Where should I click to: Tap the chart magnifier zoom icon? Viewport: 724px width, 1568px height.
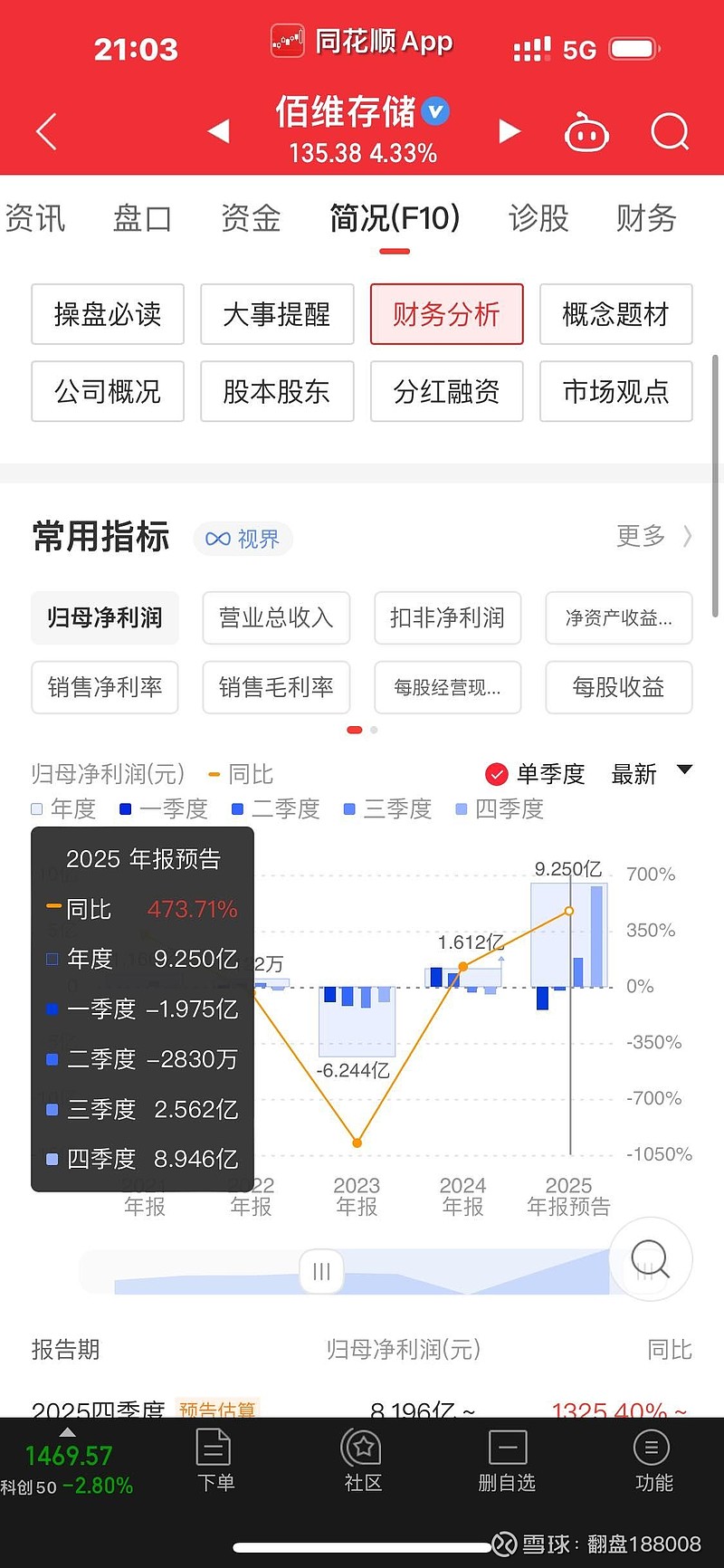pyautogui.click(x=650, y=1260)
